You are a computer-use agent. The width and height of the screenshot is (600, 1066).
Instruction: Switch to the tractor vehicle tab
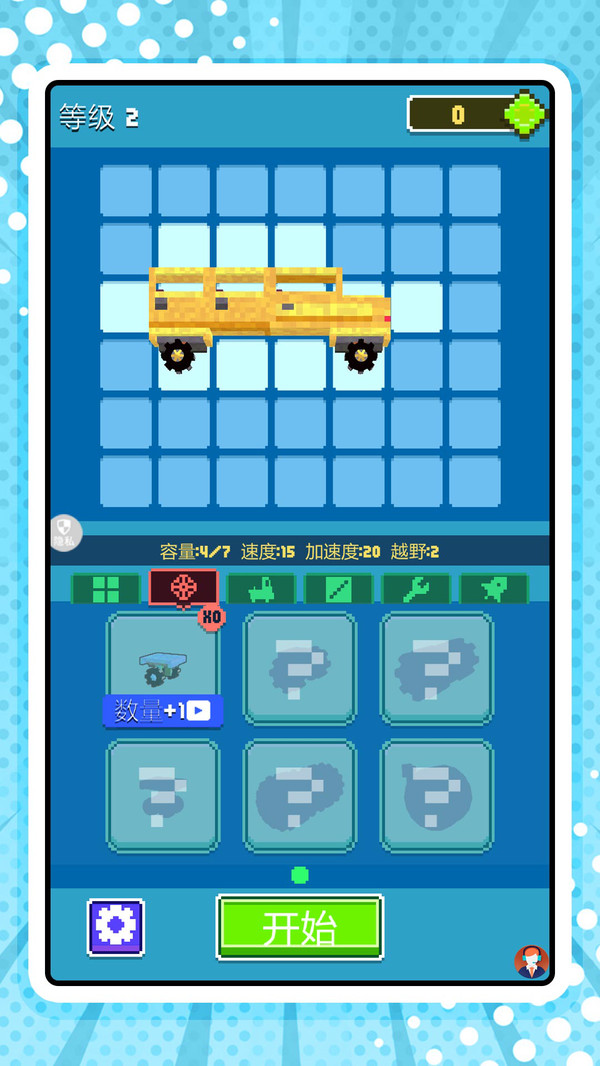[x=261, y=589]
